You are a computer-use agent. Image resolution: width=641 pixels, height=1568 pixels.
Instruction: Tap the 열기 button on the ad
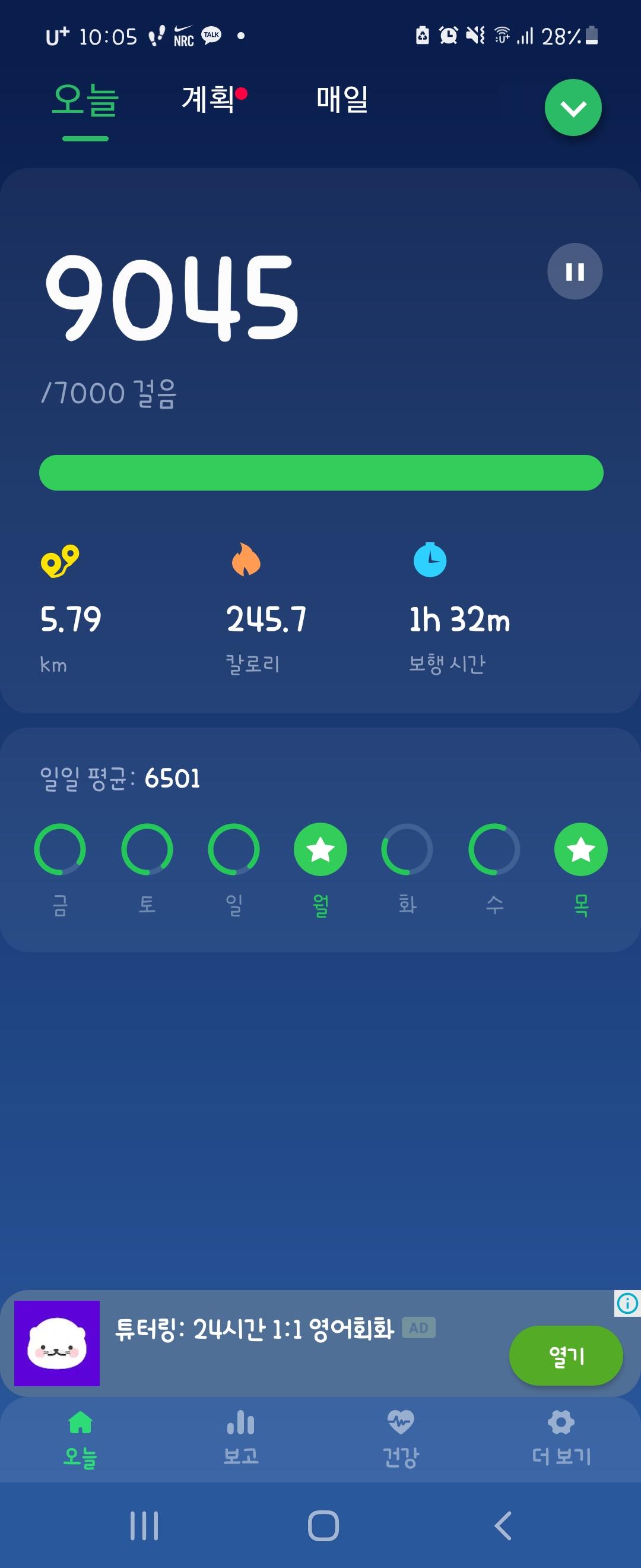click(566, 1355)
